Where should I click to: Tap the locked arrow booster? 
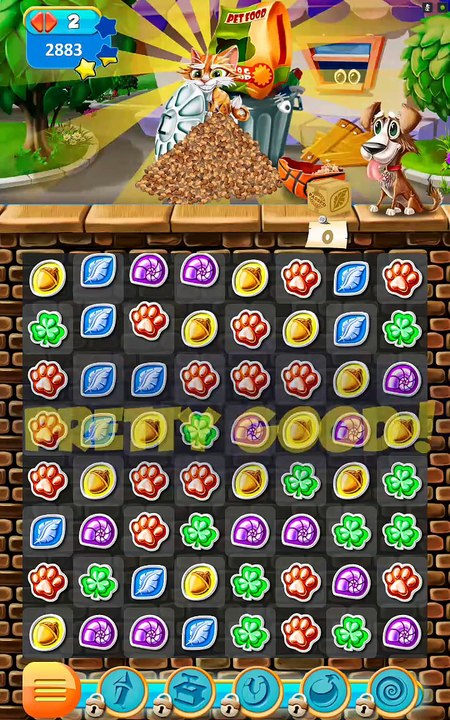(x=123, y=692)
